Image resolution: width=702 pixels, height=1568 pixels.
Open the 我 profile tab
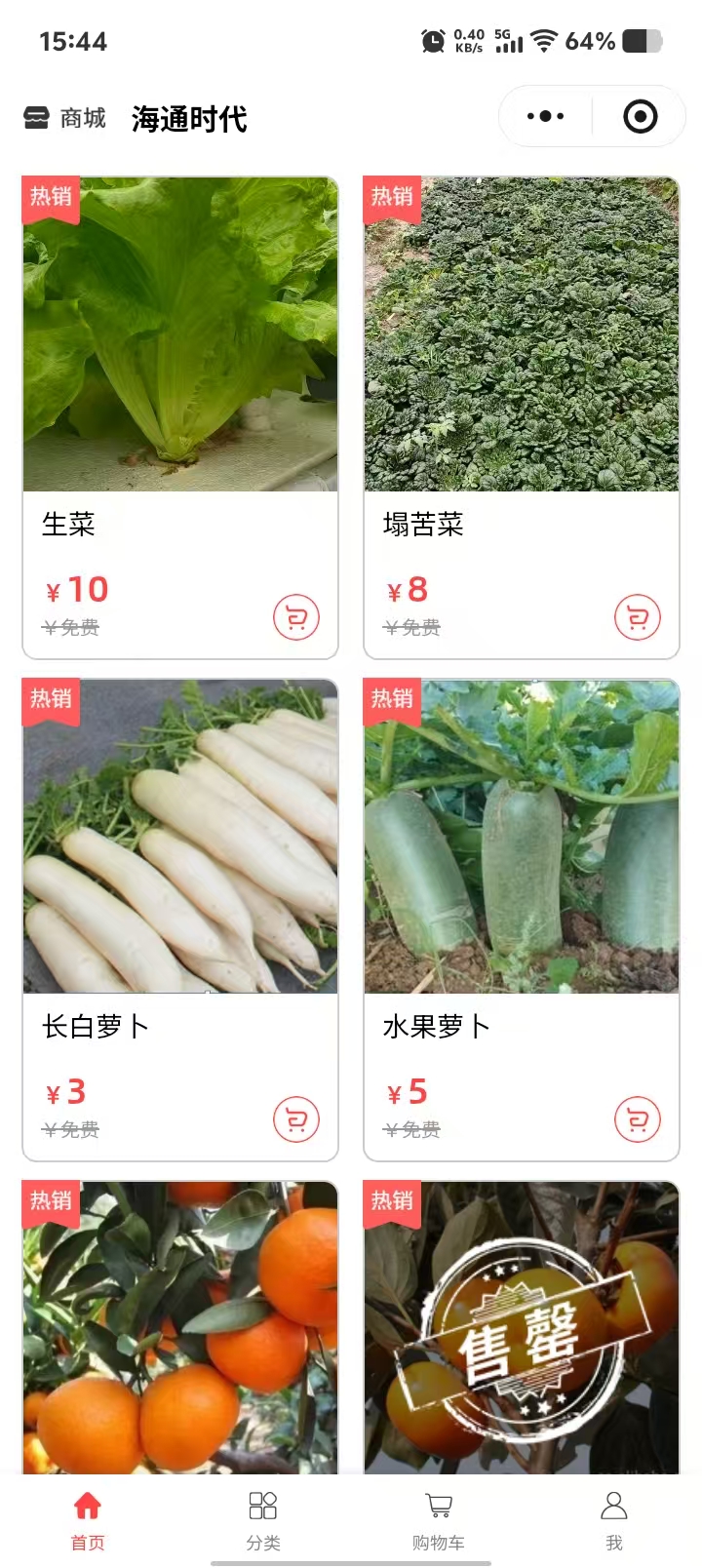coord(614,1519)
